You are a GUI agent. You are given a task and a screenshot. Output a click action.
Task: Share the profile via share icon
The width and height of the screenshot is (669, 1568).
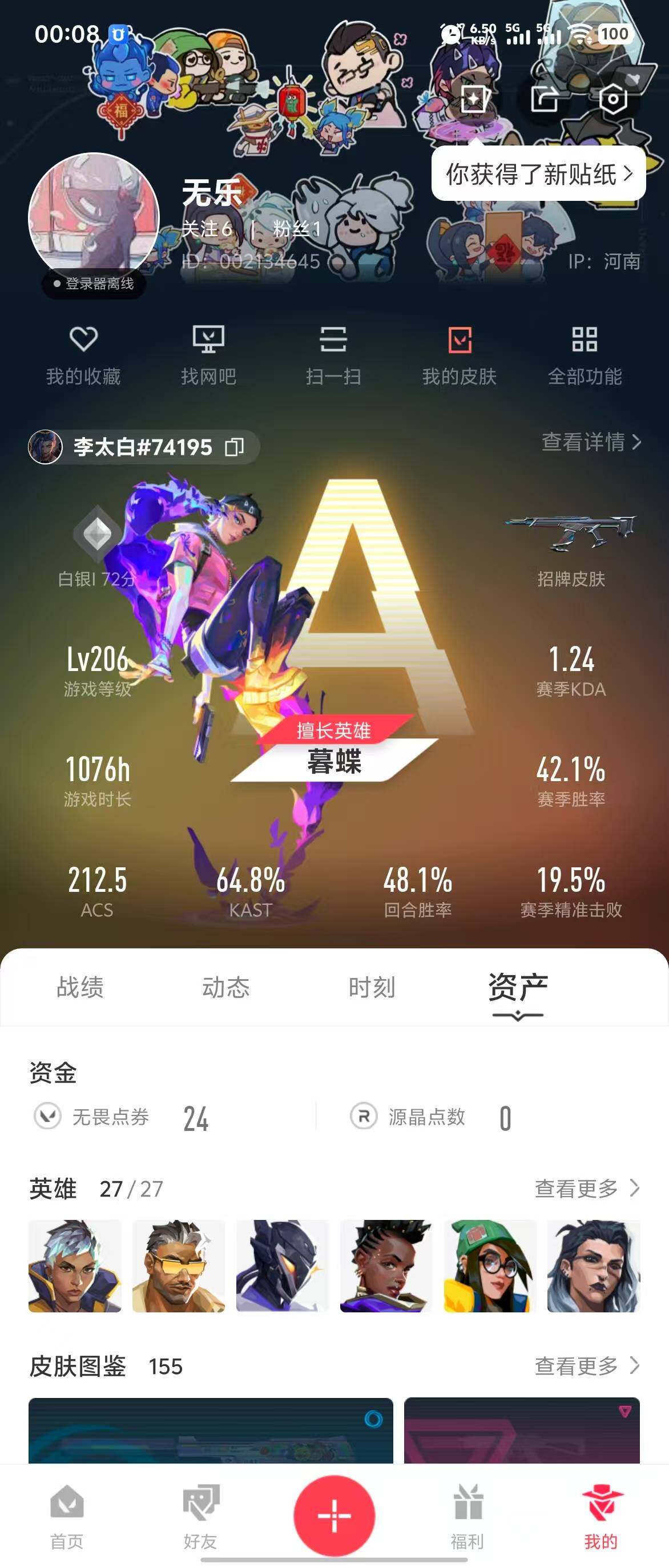(x=543, y=99)
